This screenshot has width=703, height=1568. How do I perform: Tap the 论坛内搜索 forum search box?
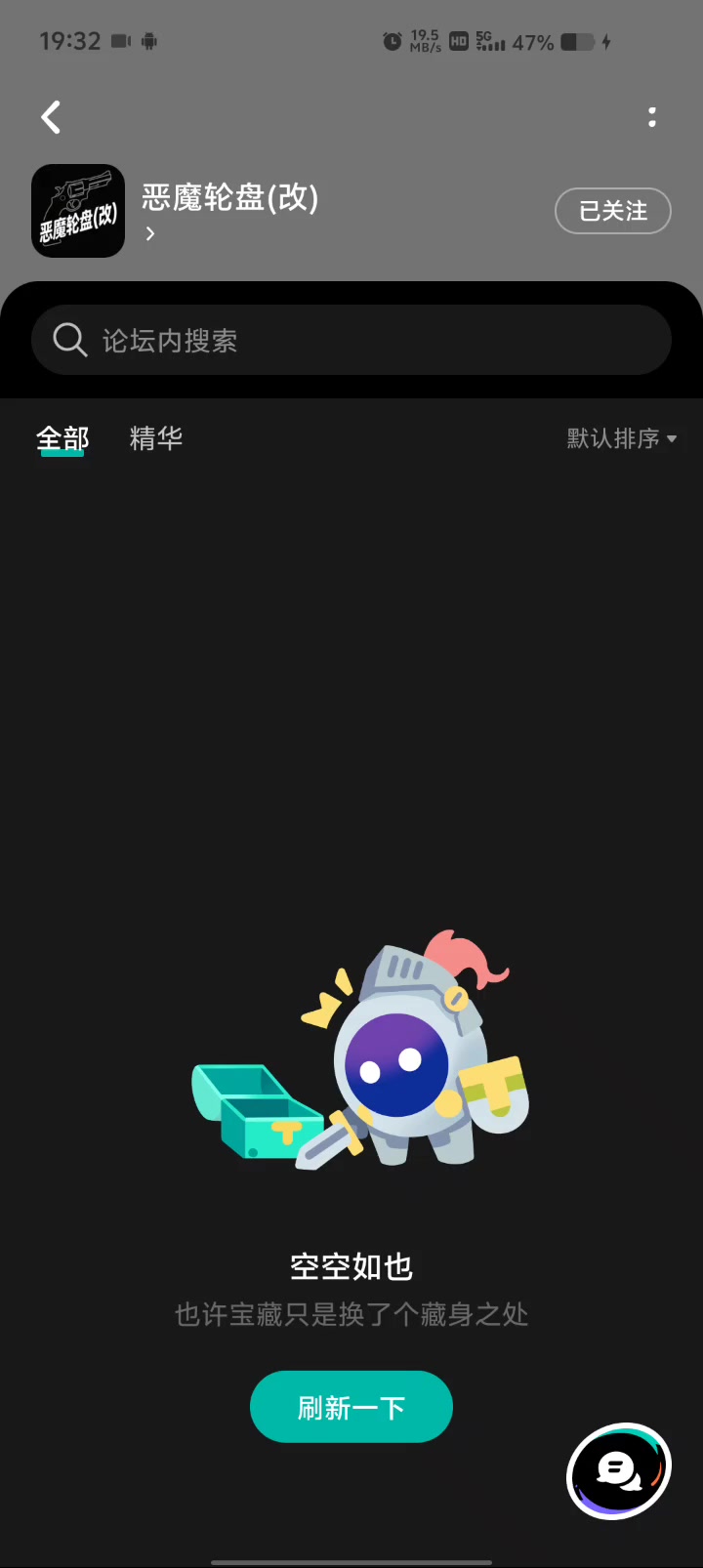pyautogui.click(x=351, y=340)
